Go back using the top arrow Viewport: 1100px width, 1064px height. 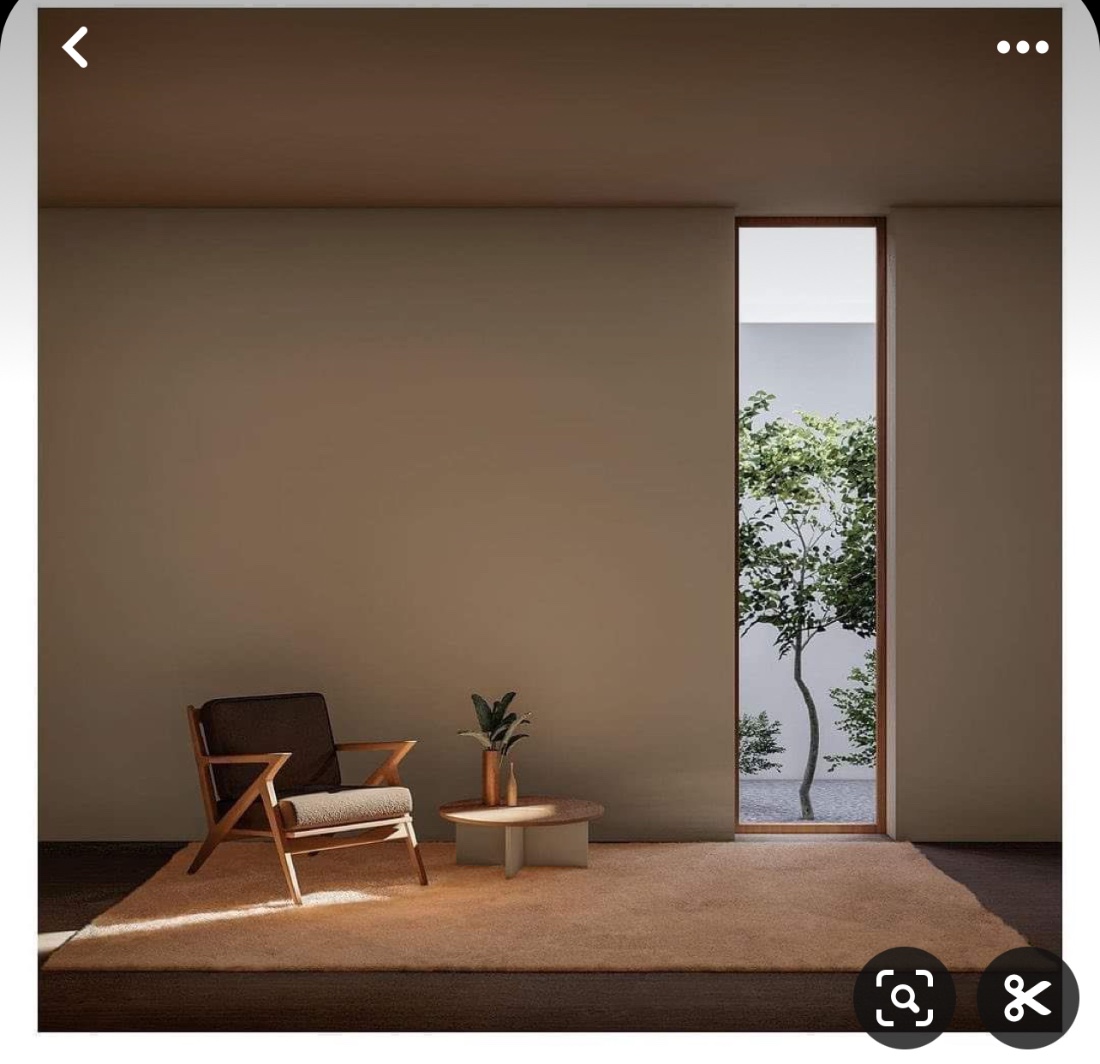click(75, 47)
